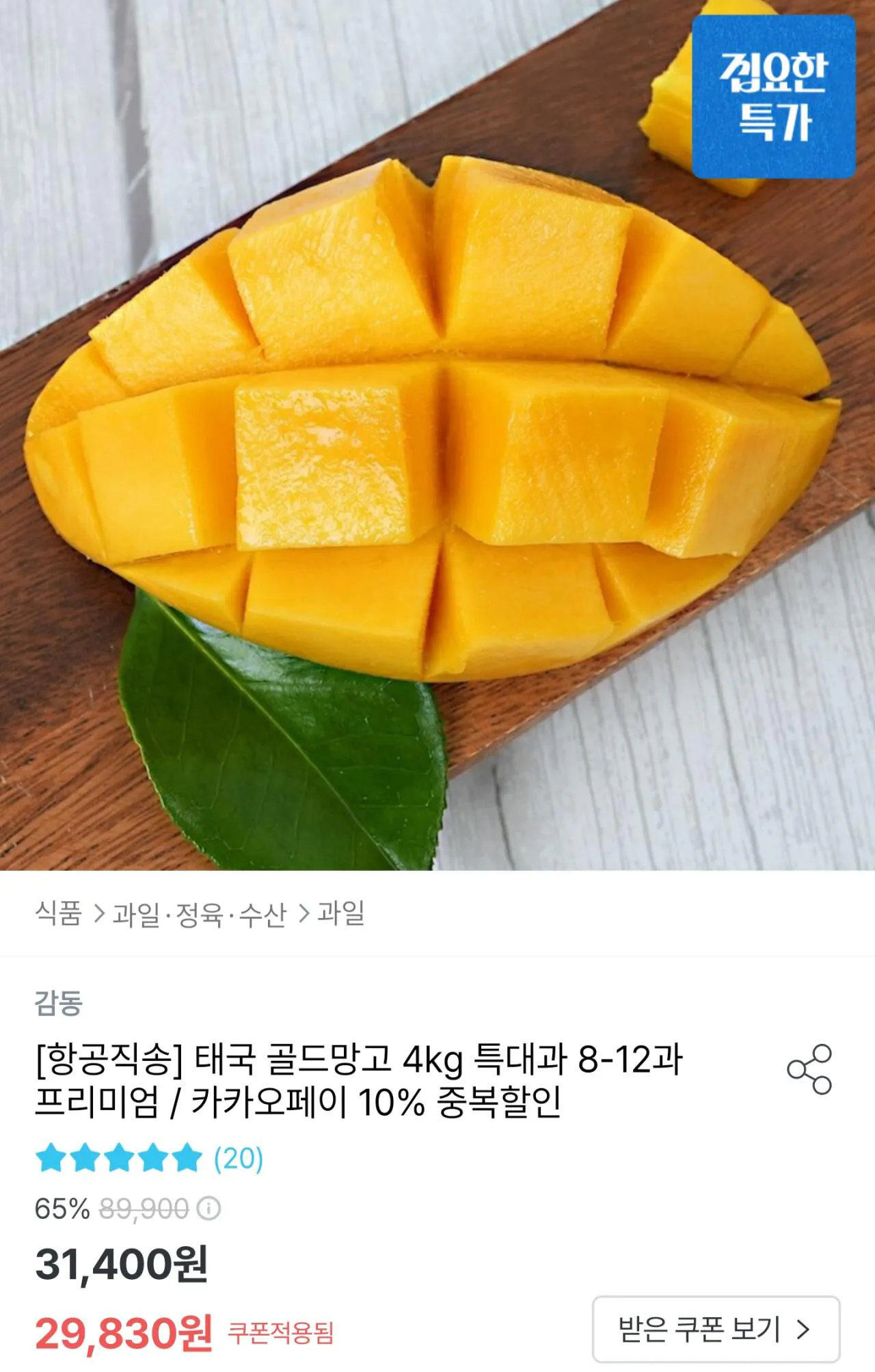Share this Thai gold mango product
This screenshot has height=1372, width=875.
[x=809, y=1069]
